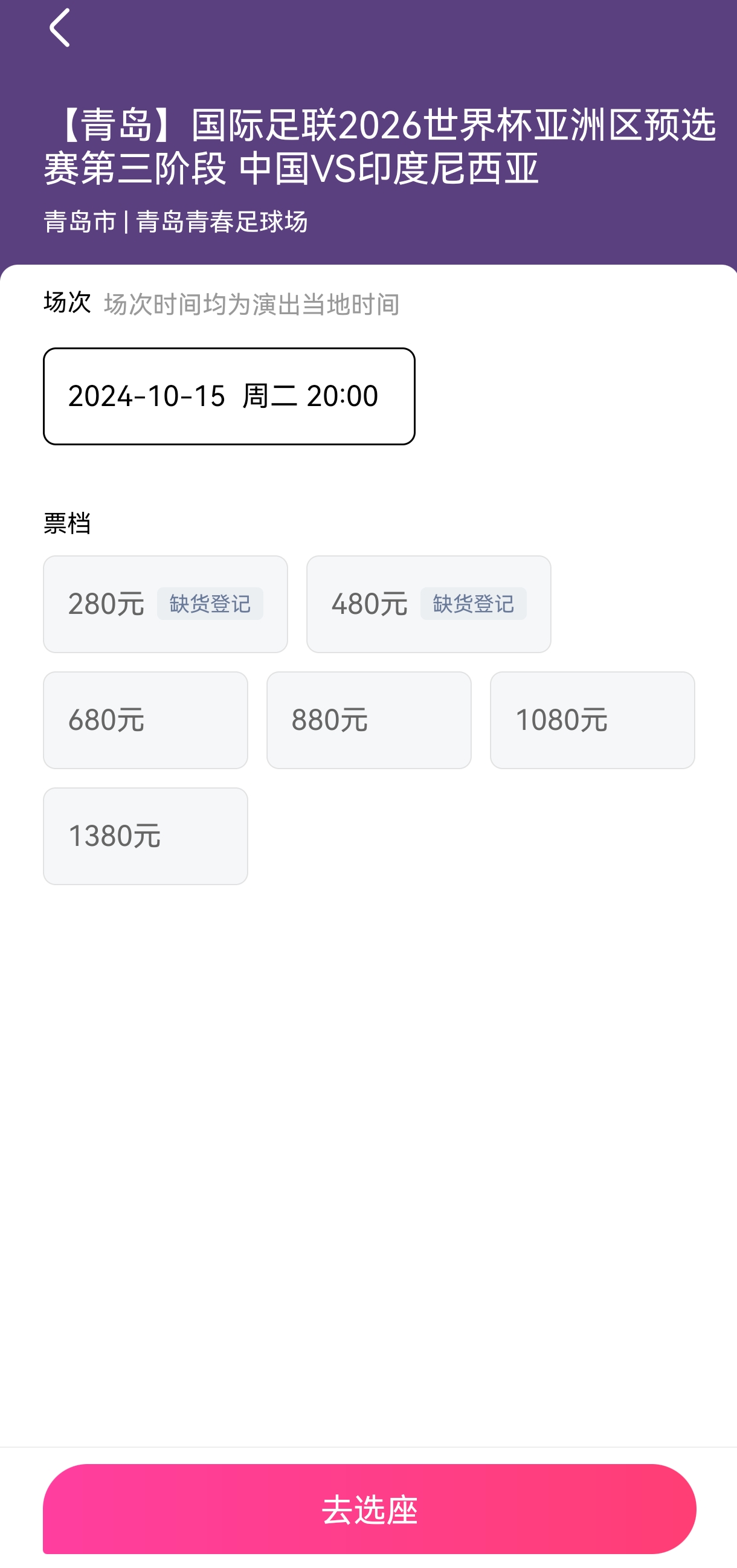The height and width of the screenshot is (1568, 737).
Task: Select the 680元 ticket price
Action: [146, 720]
